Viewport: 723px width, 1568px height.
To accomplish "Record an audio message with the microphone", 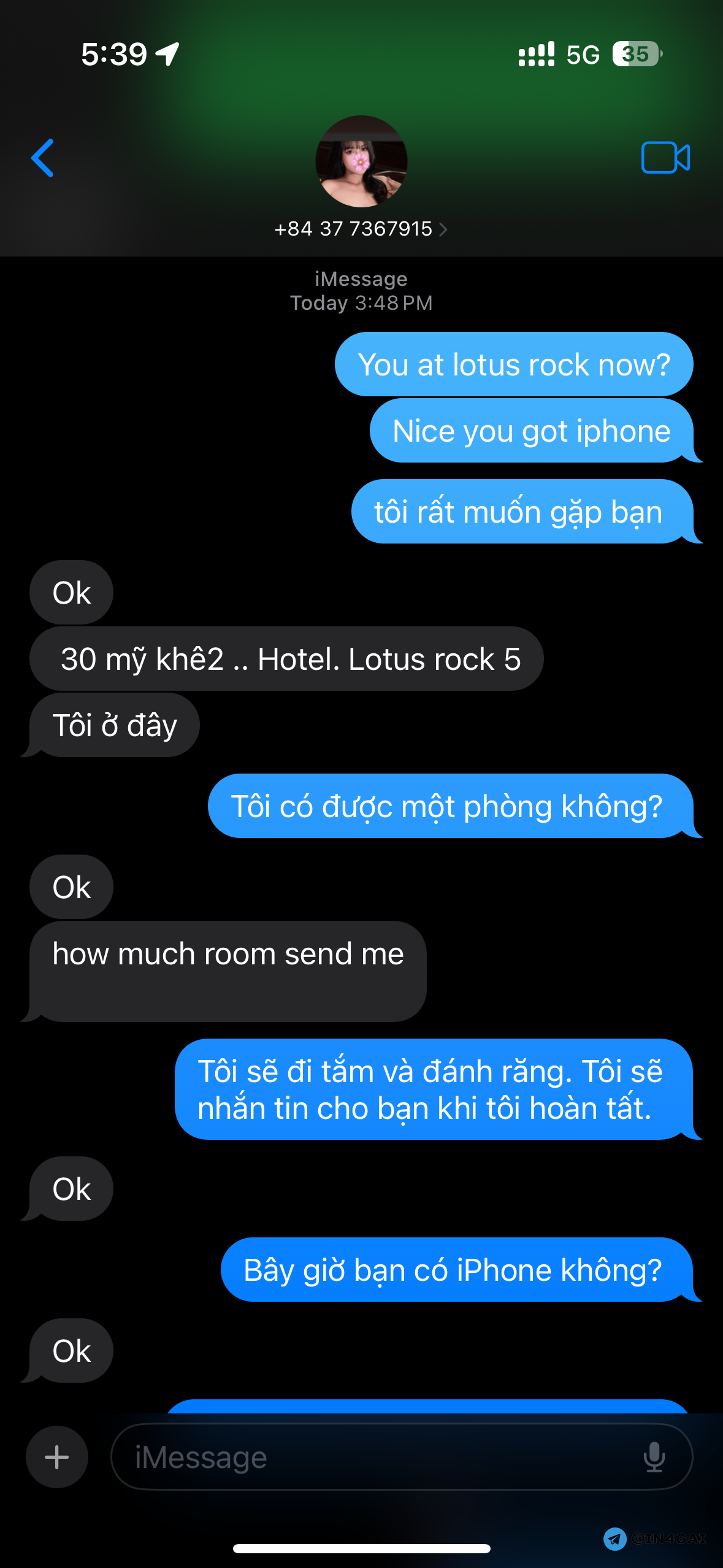I will click(654, 1457).
